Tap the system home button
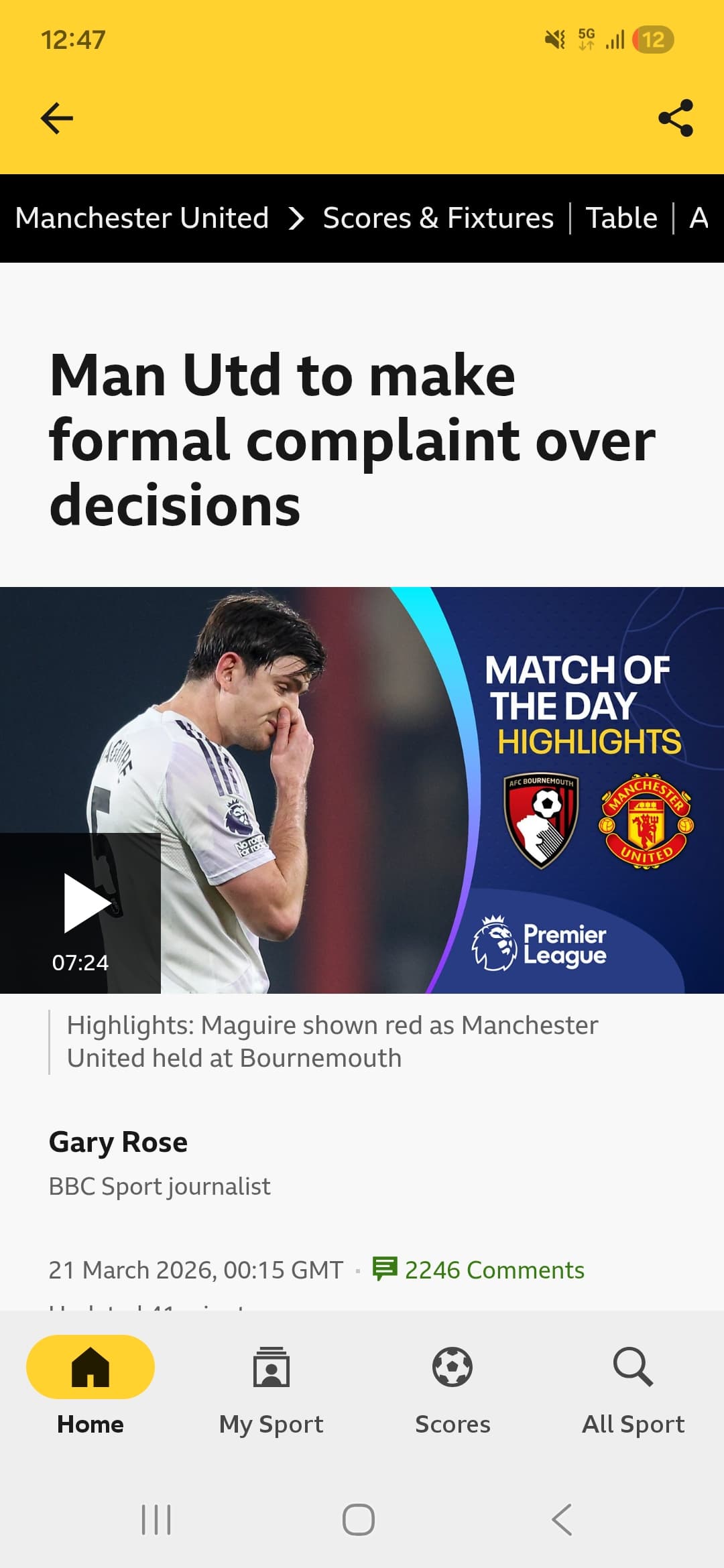Screen dimensions: 724x1568 point(359,1519)
